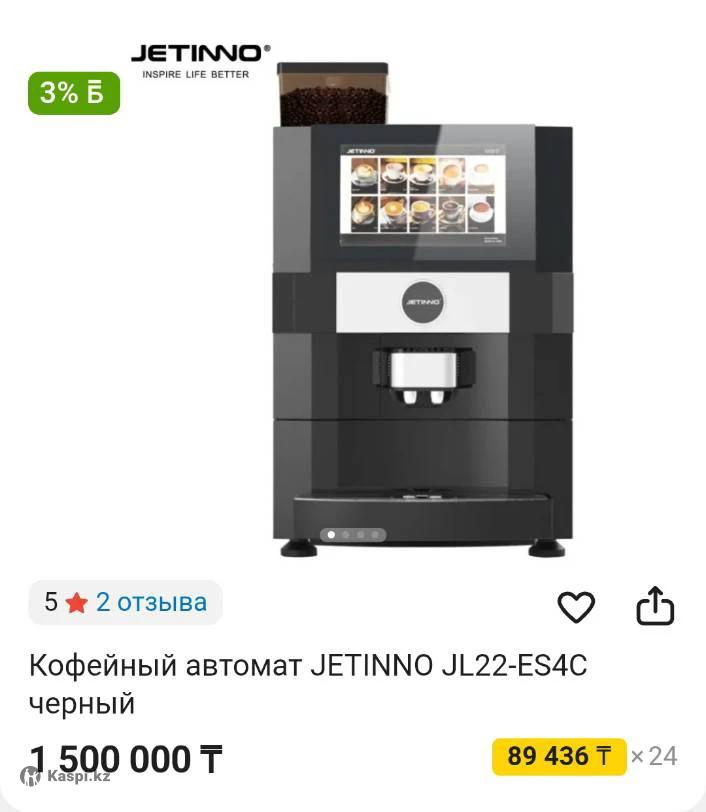The height and width of the screenshot is (812, 706).
Task: Open the 2 отзыва reviews link
Action: coord(151,602)
